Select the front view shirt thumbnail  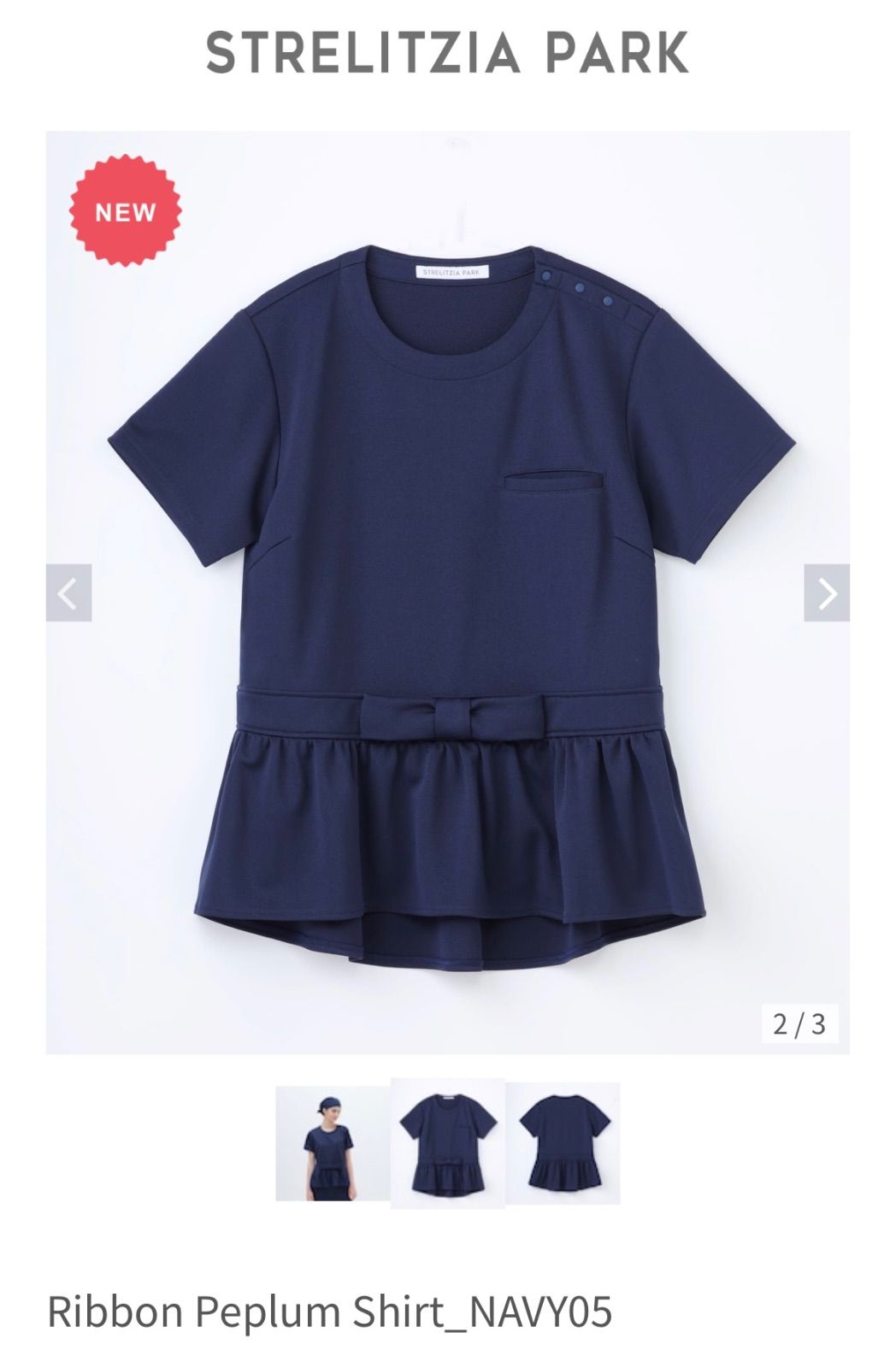tap(447, 1143)
